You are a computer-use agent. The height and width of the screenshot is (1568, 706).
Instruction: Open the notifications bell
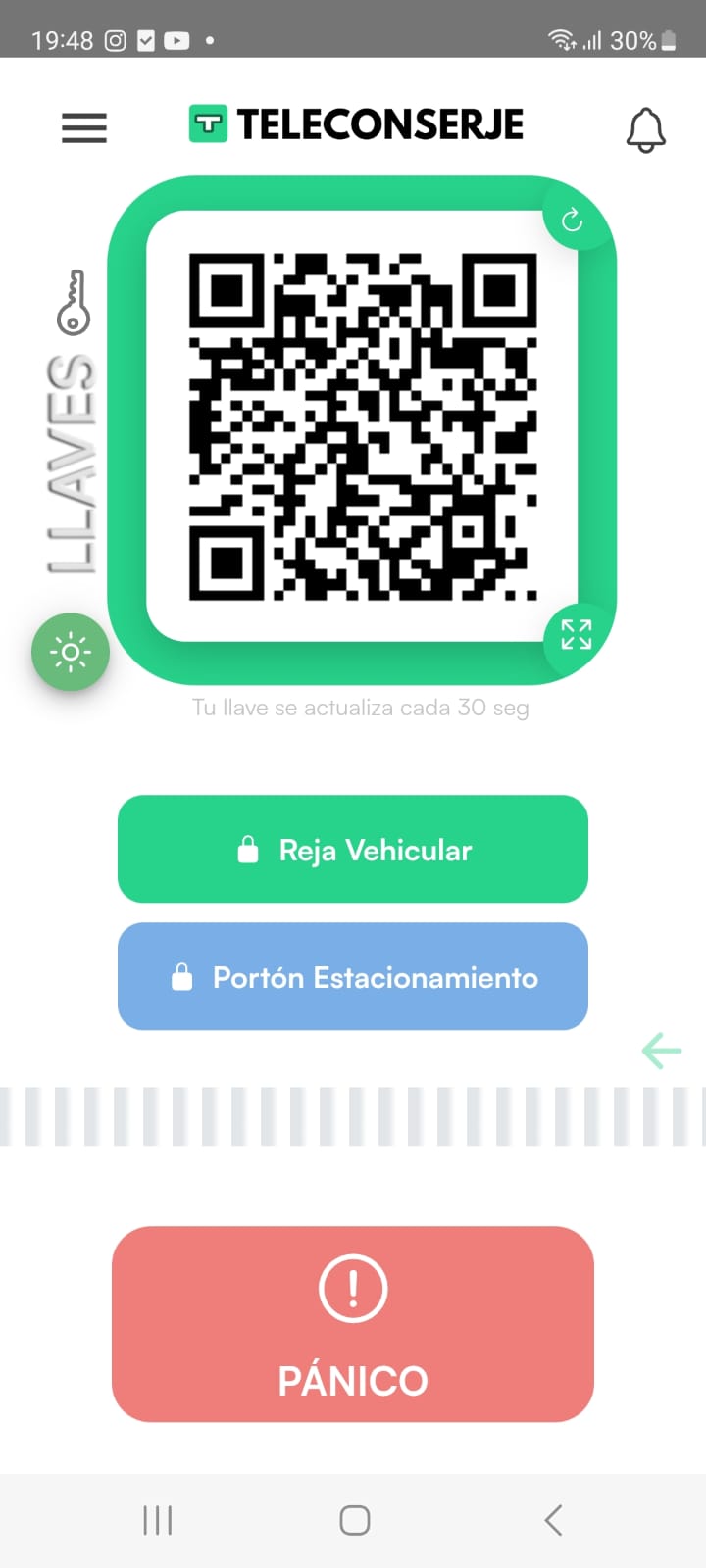tap(645, 129)
